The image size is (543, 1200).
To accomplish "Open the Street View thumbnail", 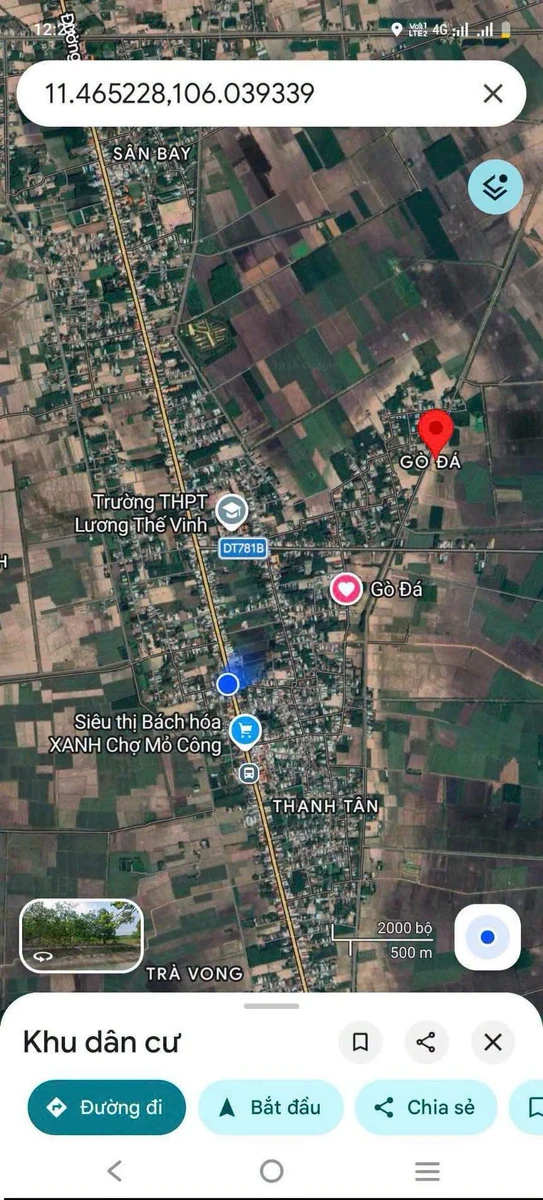I will coord(82,936).
